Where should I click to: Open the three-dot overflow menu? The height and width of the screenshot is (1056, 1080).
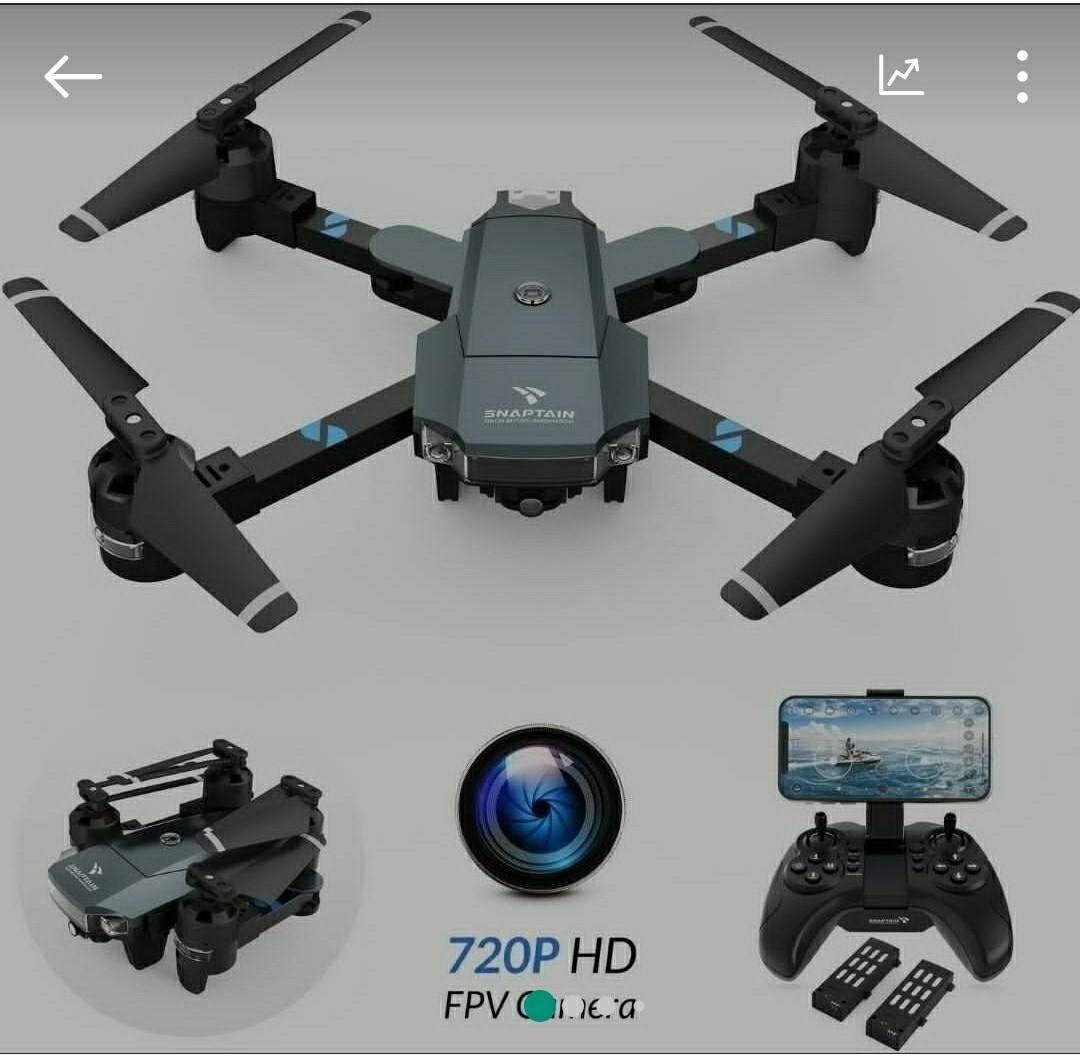(1021, 76)
